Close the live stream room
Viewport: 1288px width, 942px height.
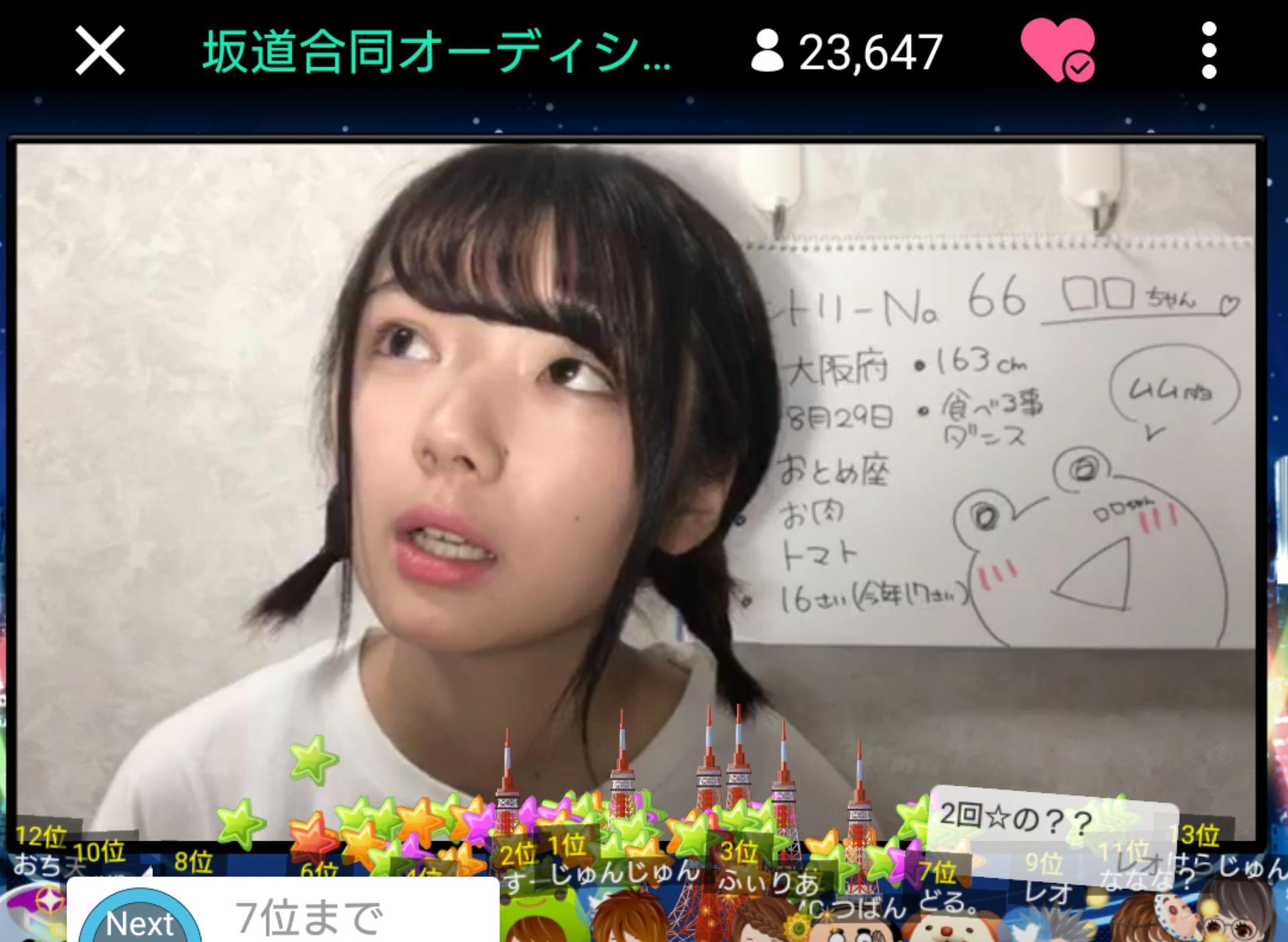99,50
